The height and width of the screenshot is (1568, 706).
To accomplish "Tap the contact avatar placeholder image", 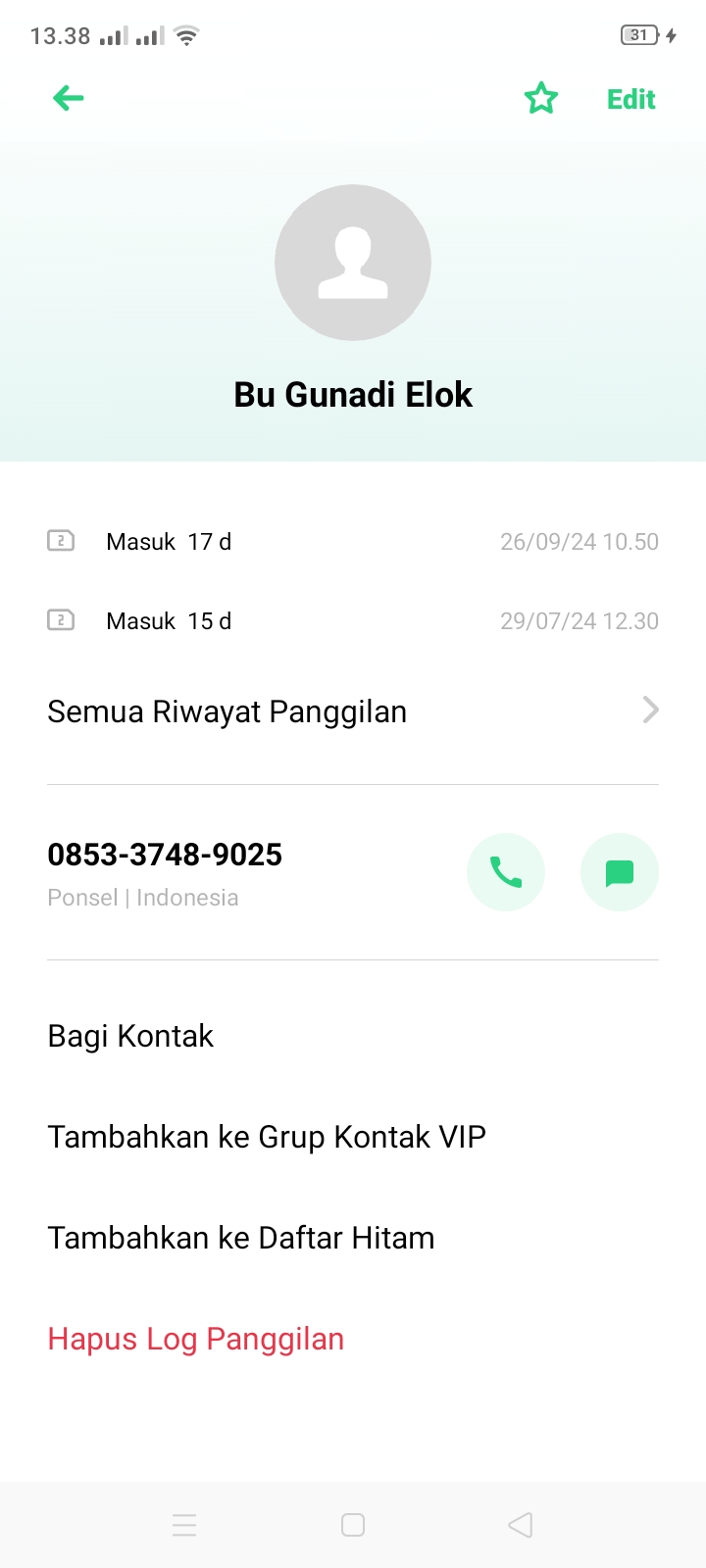I will pos(353,263).
